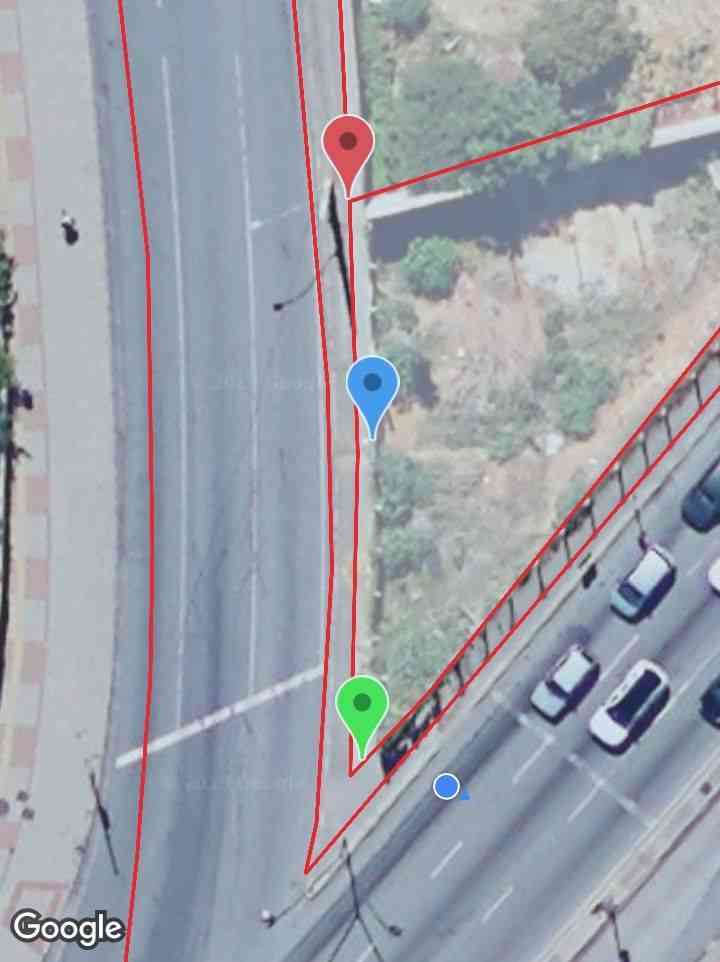Tap the green map marker

tap(361, 707)
